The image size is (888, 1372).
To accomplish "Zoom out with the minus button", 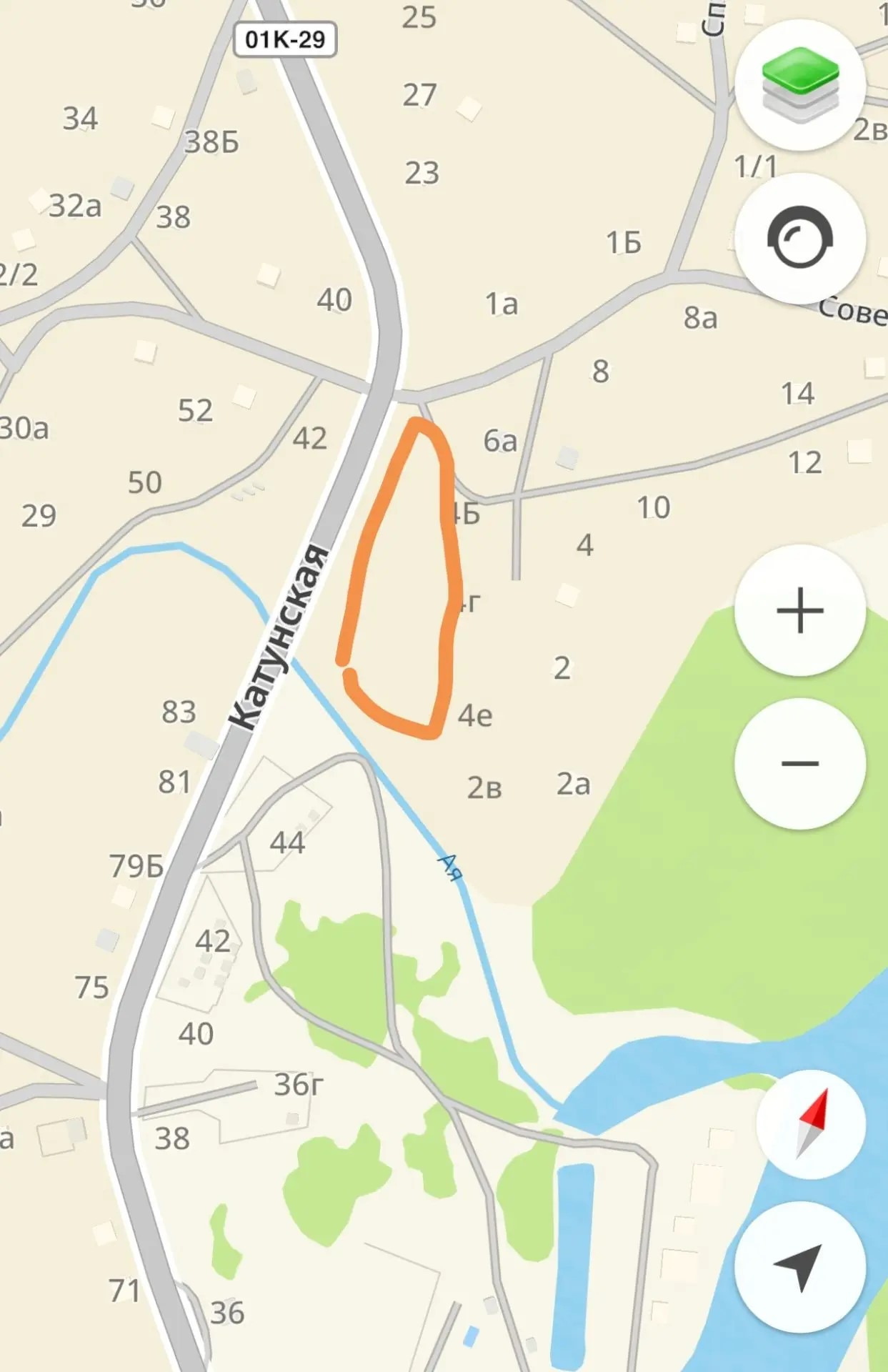I will (800, 764).
